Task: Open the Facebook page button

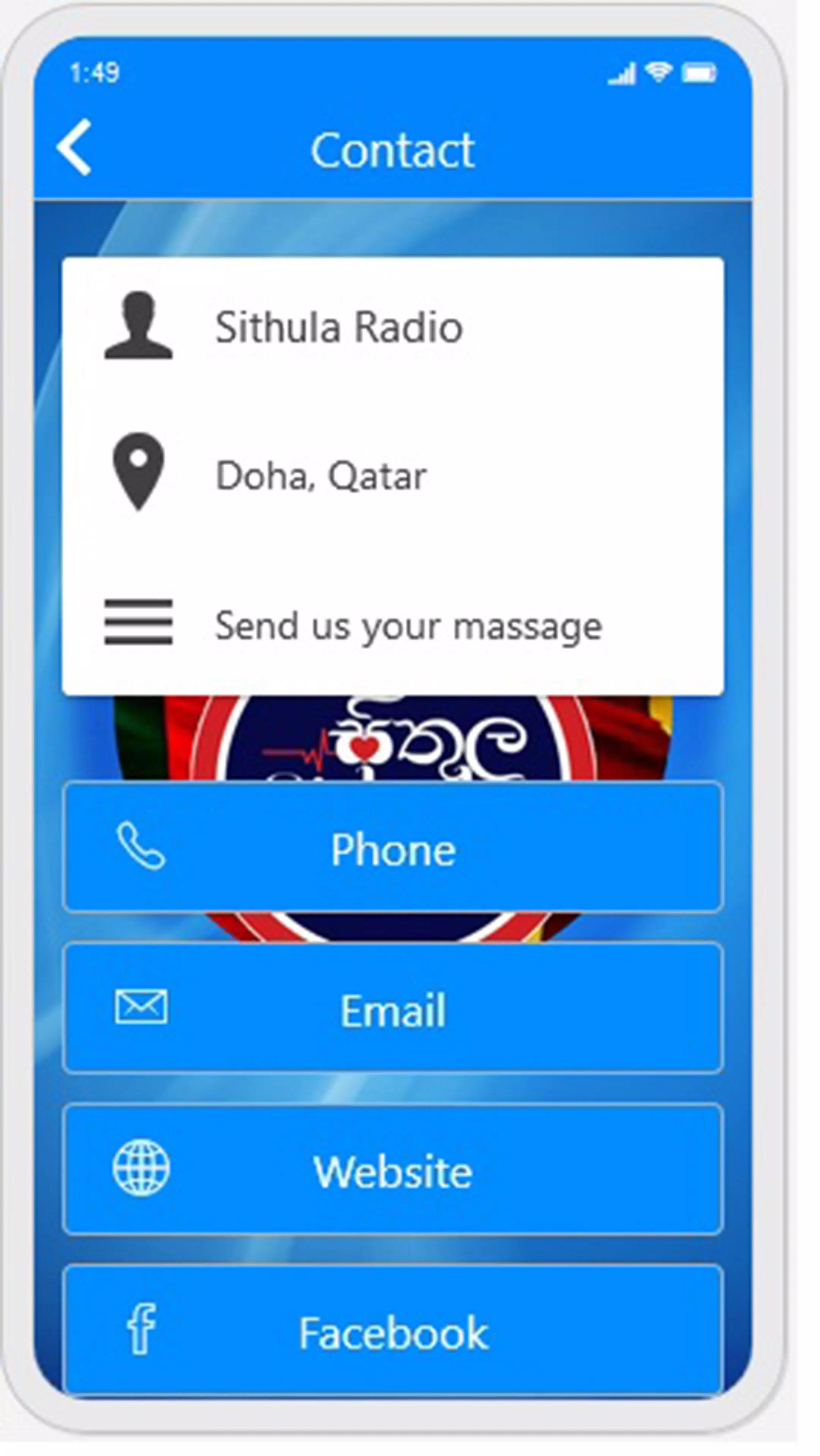Action: point(393,1330)
